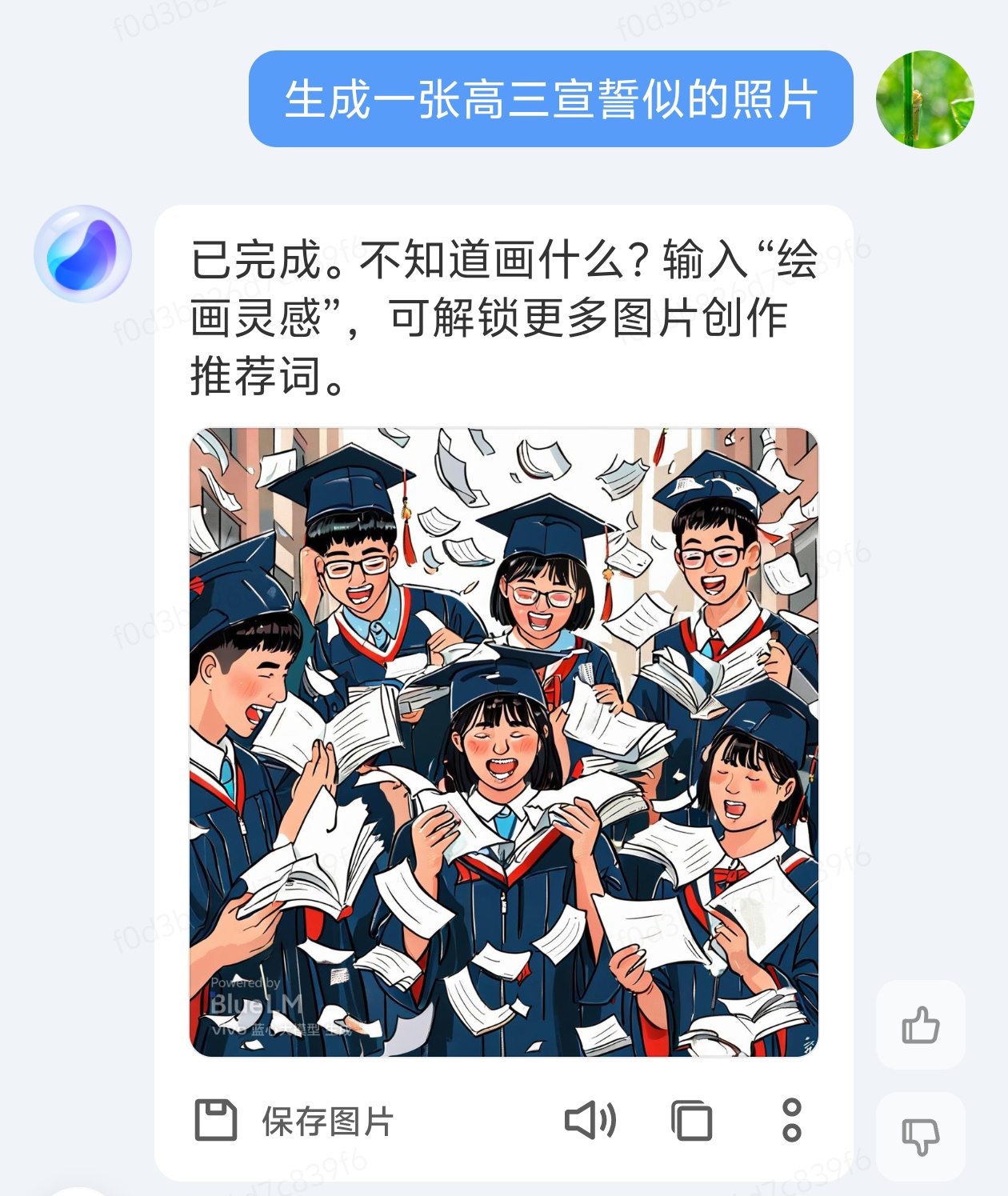Image resolution: width=1008 pixels, height=1196 pixels.
Task: Open the generated graduation image
Action: click(504, 742)
